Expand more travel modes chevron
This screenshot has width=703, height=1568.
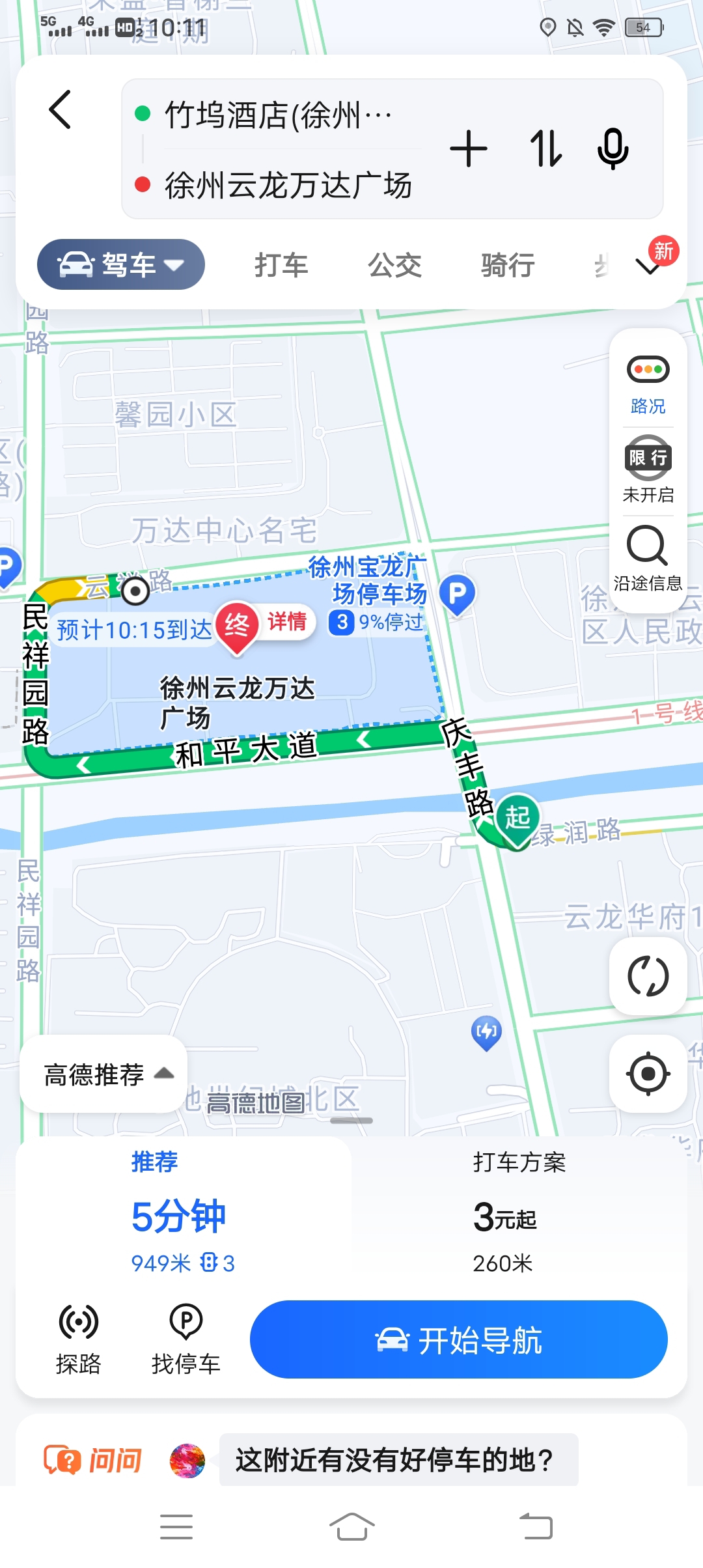click(648, 266)
